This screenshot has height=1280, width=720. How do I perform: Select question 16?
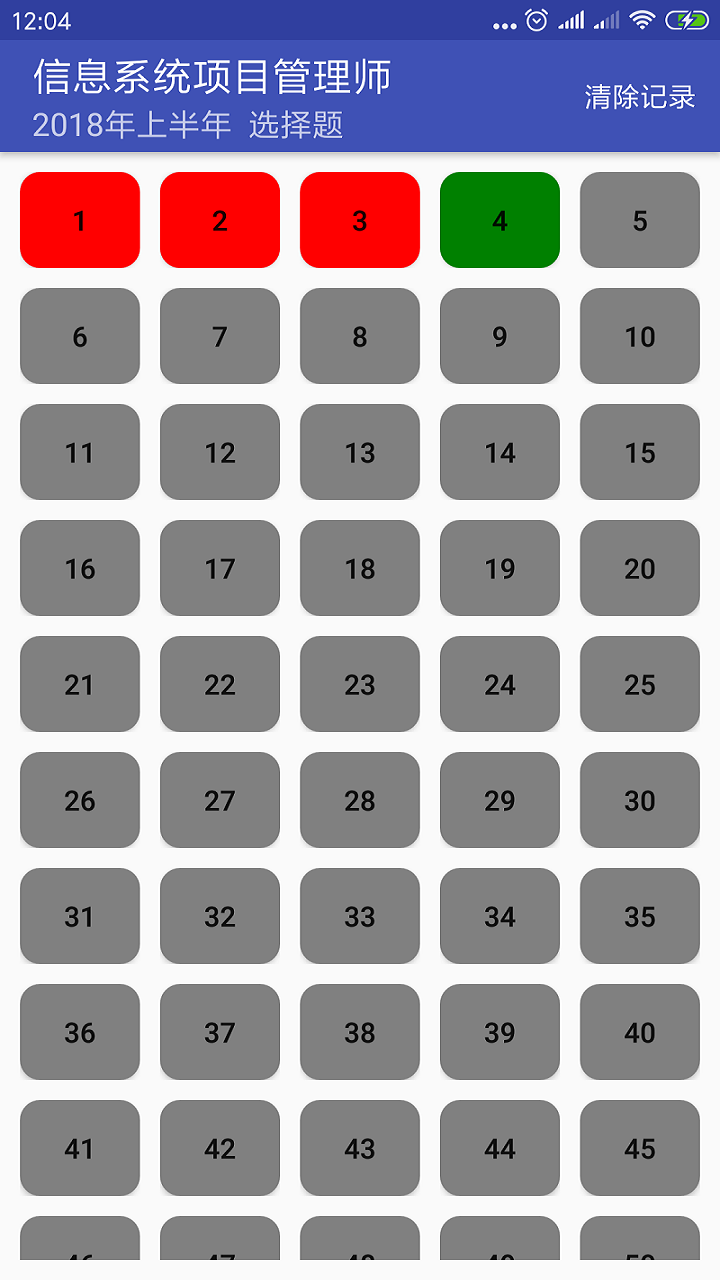[80, 568]
